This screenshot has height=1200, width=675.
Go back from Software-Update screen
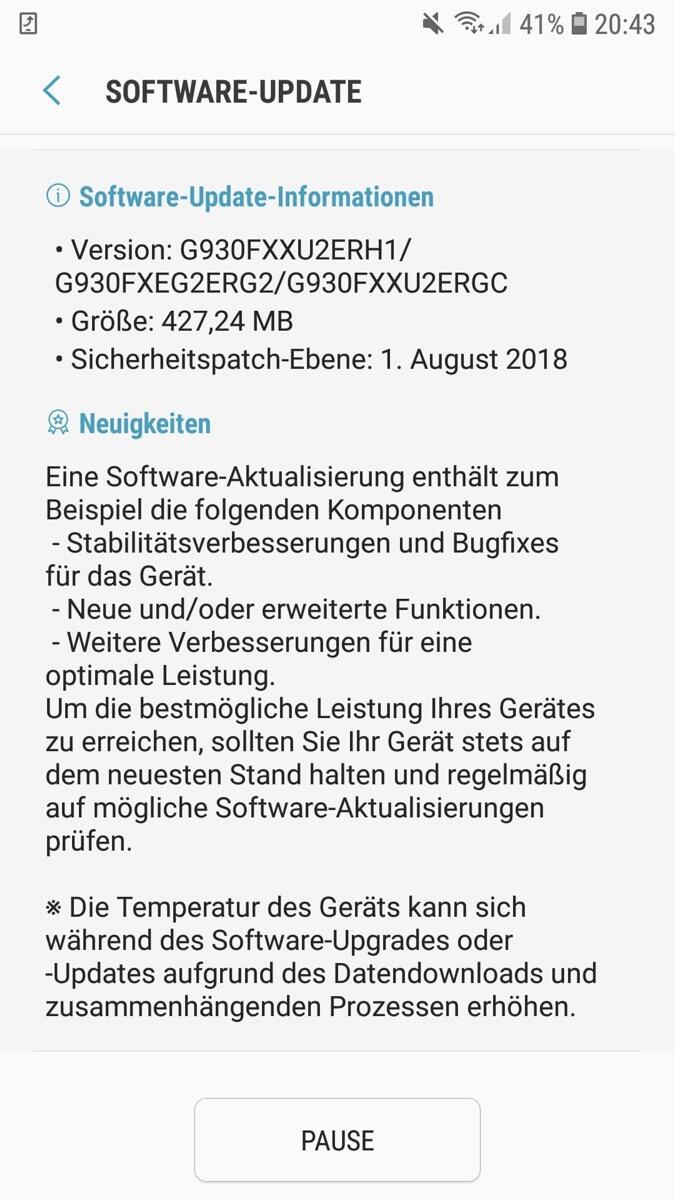click(x=52, y=91)
